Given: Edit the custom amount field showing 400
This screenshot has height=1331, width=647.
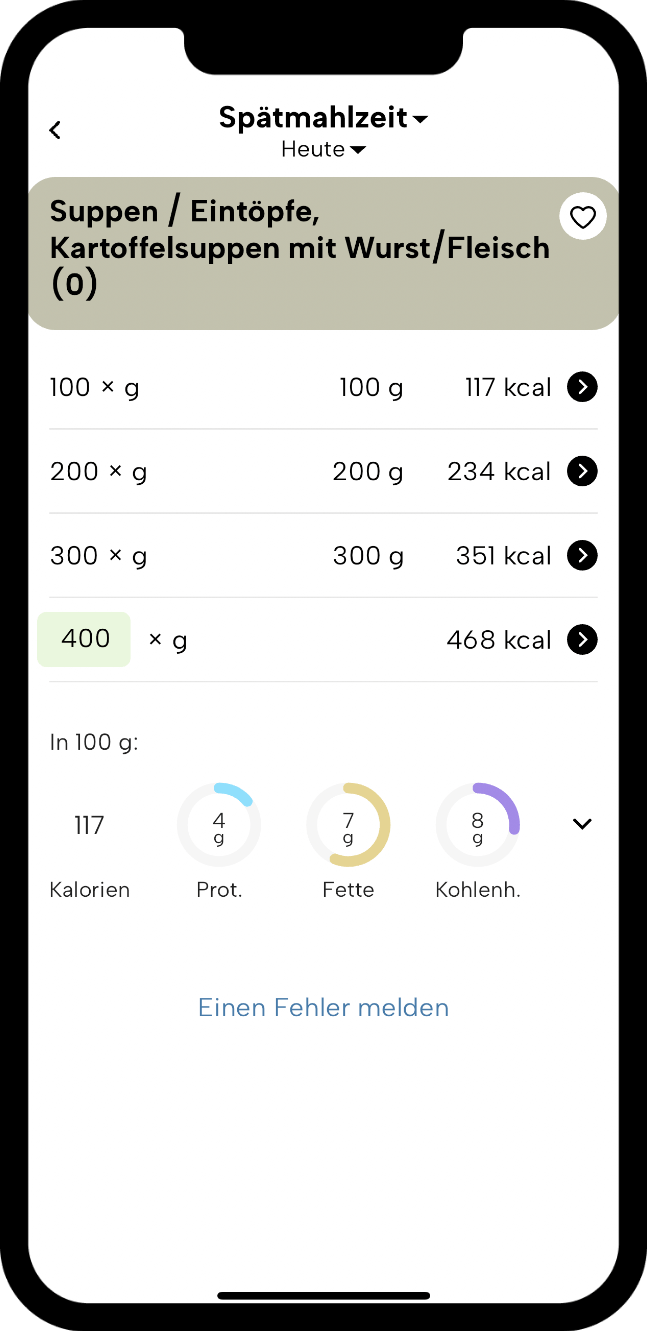Looking at the screenshot, I should (x=84, y=639).
